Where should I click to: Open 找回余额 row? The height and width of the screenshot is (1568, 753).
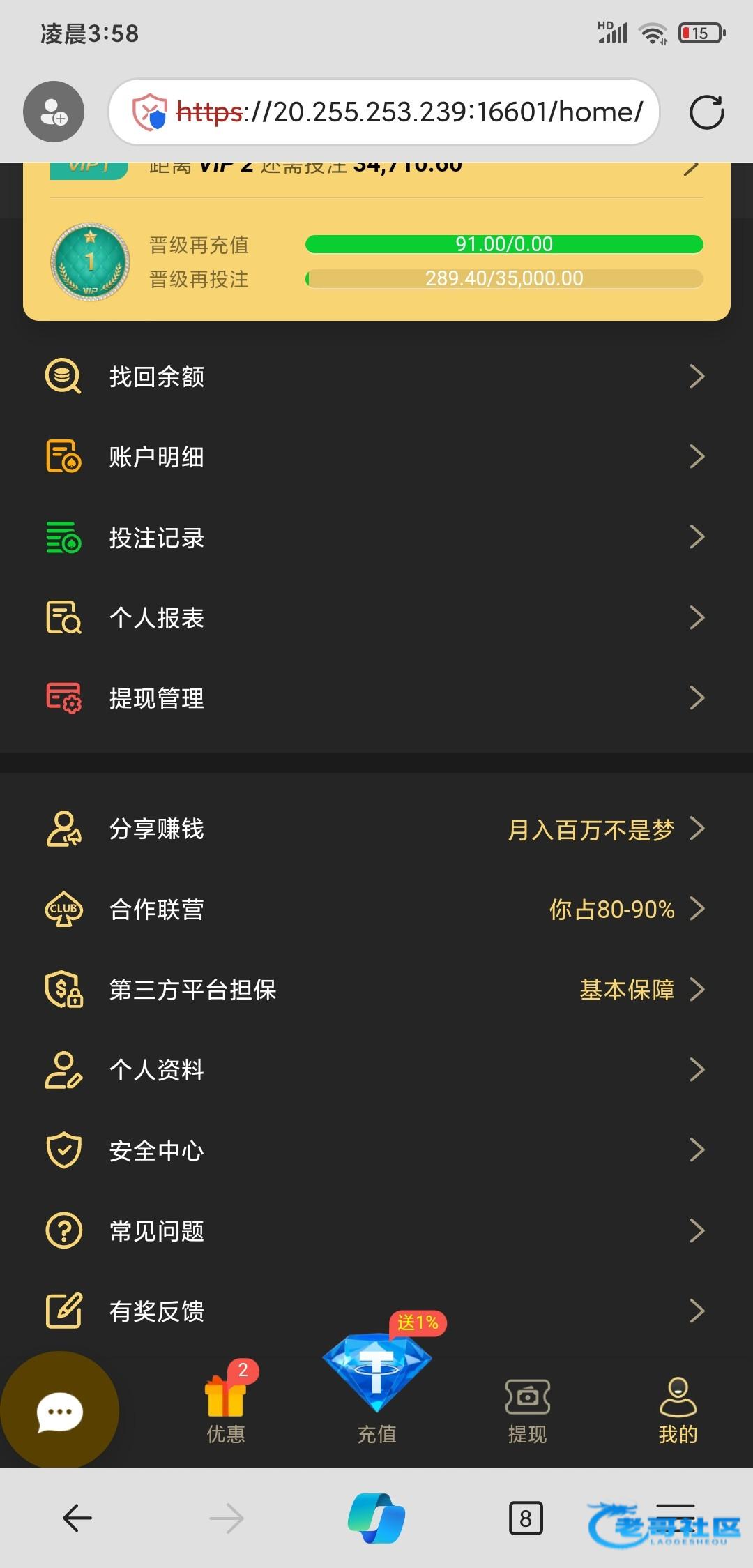[x=376, y=377]
